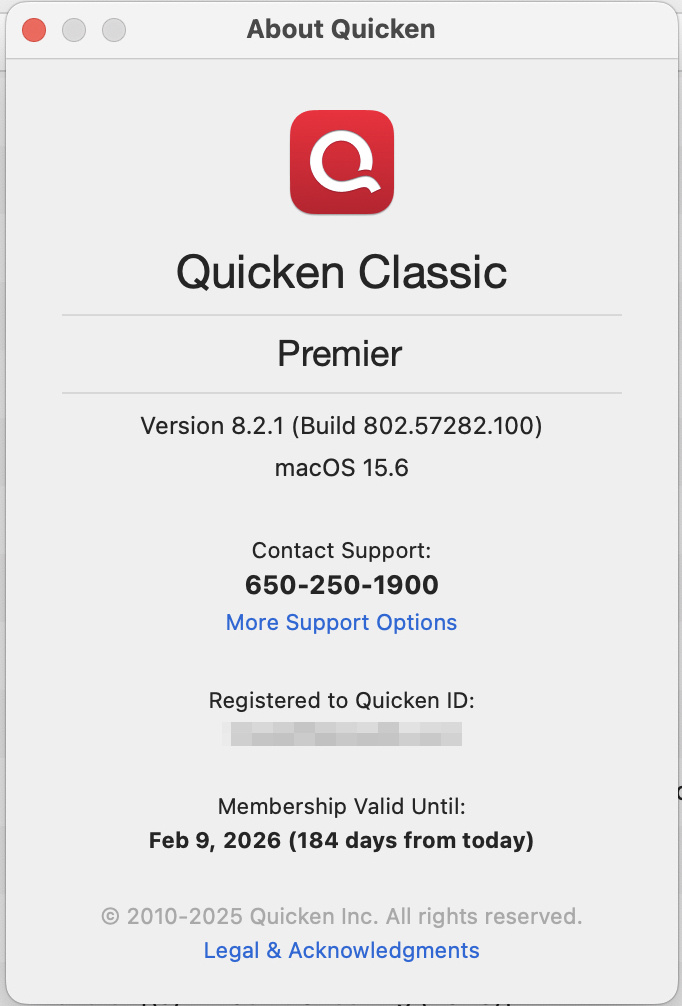Open Legal & Acknowledgments

coord(341,950)
